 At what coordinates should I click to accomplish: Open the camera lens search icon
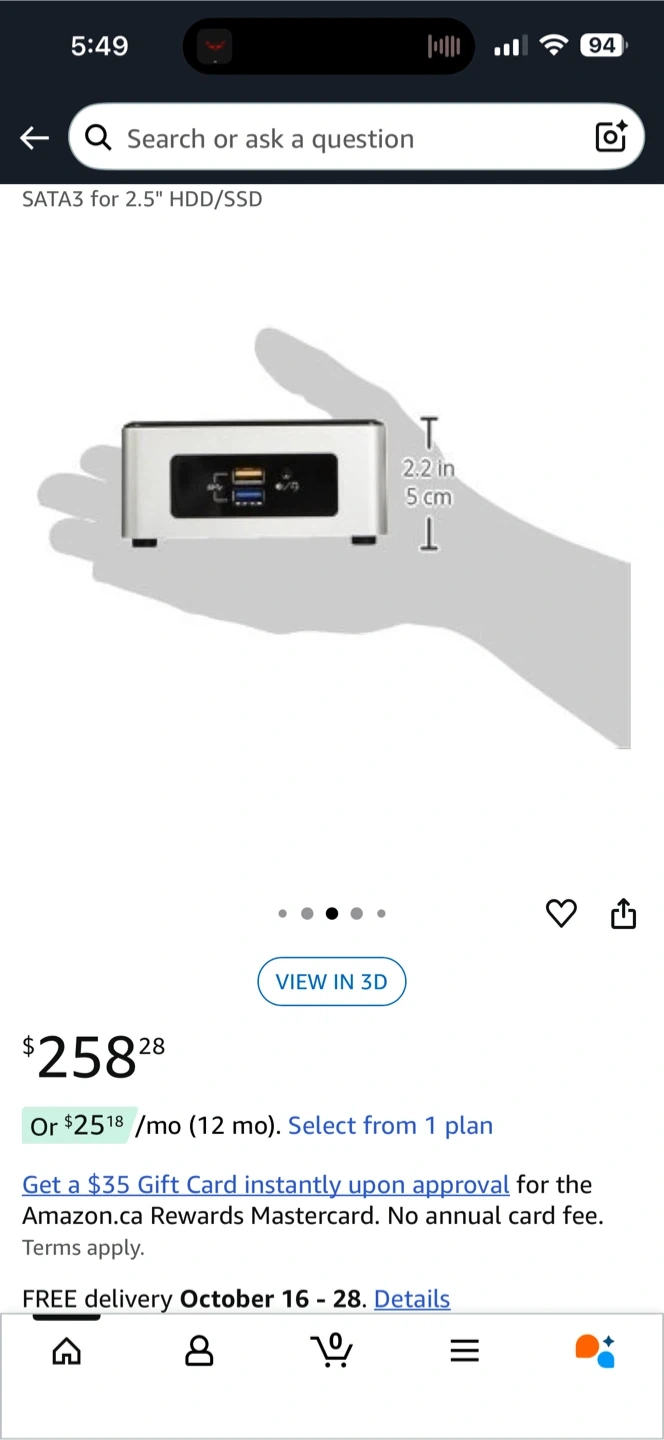click(x=610, y=137)
